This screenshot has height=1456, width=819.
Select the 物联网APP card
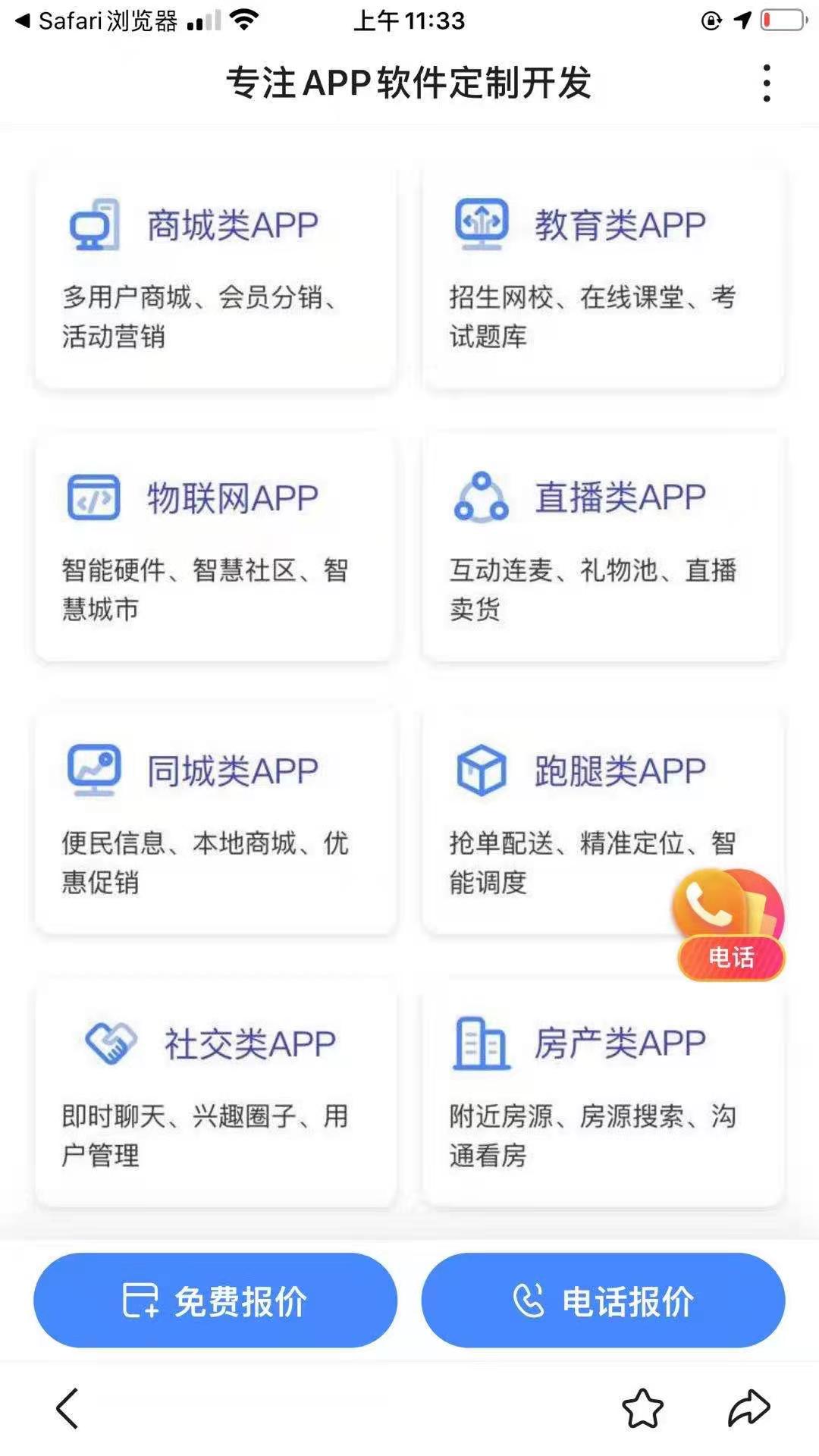(x=216, y=548)
